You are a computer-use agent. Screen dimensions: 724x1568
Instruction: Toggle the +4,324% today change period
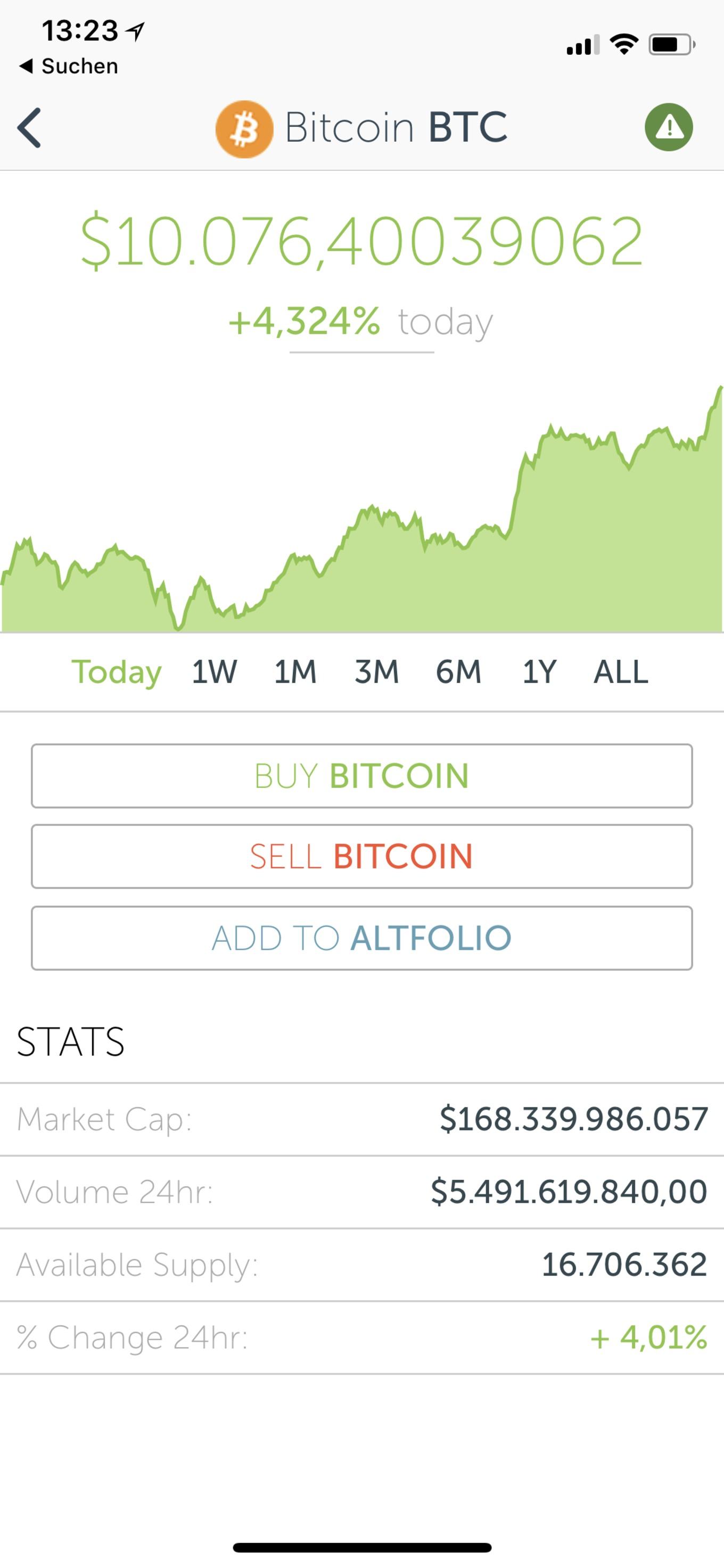click(361, 322)
